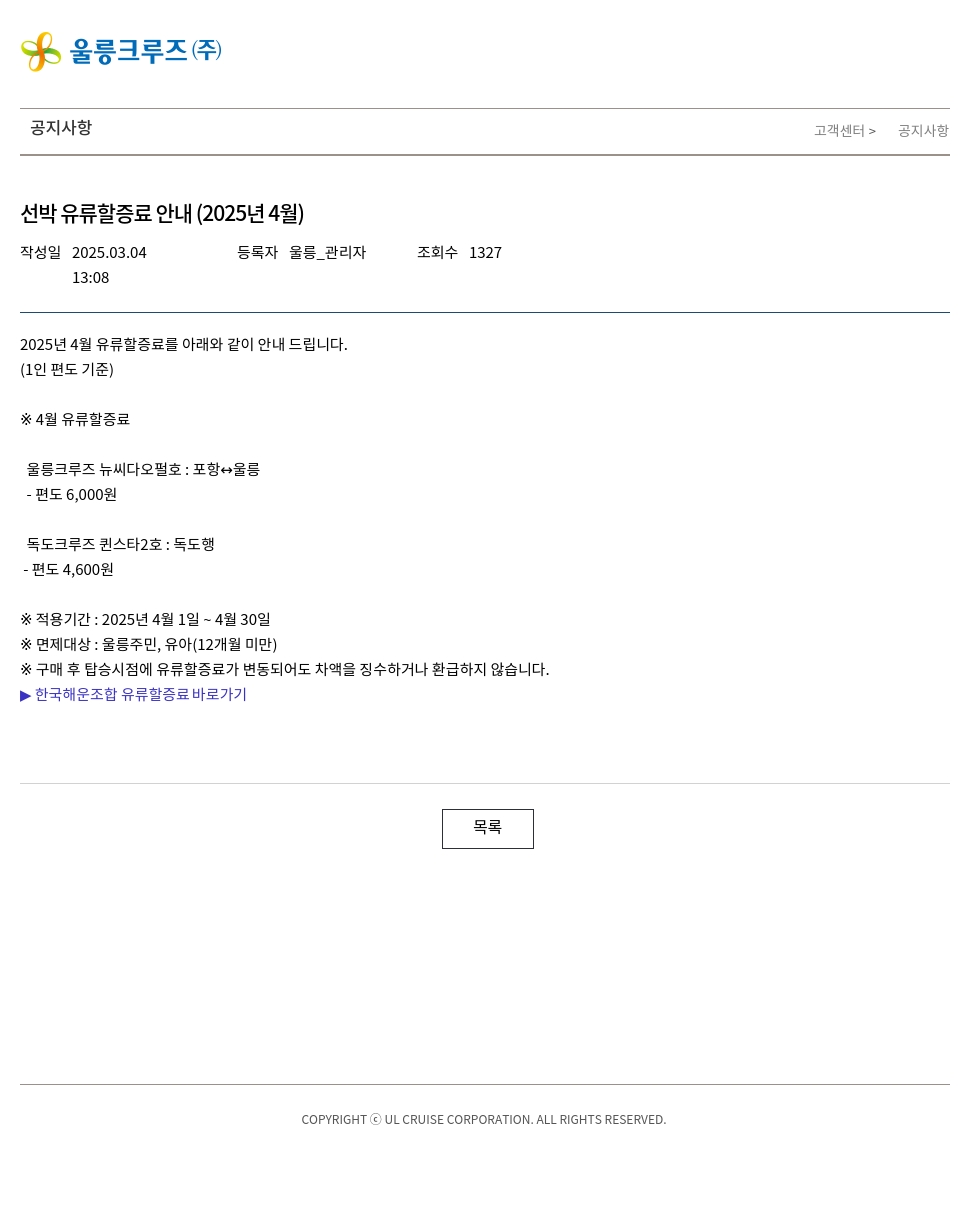Open the 한국해운조합 유류할증료 바로가기 link

(140, 695)
